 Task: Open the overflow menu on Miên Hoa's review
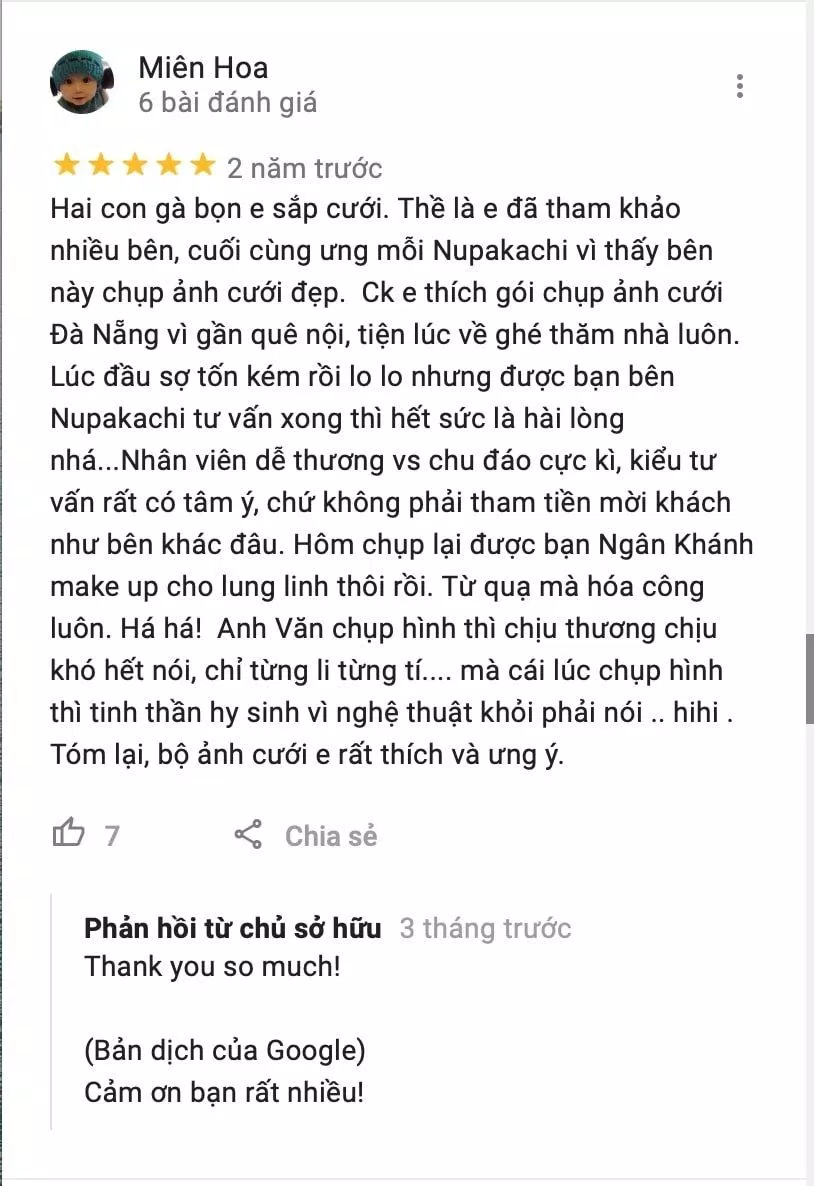coord(739,86)
